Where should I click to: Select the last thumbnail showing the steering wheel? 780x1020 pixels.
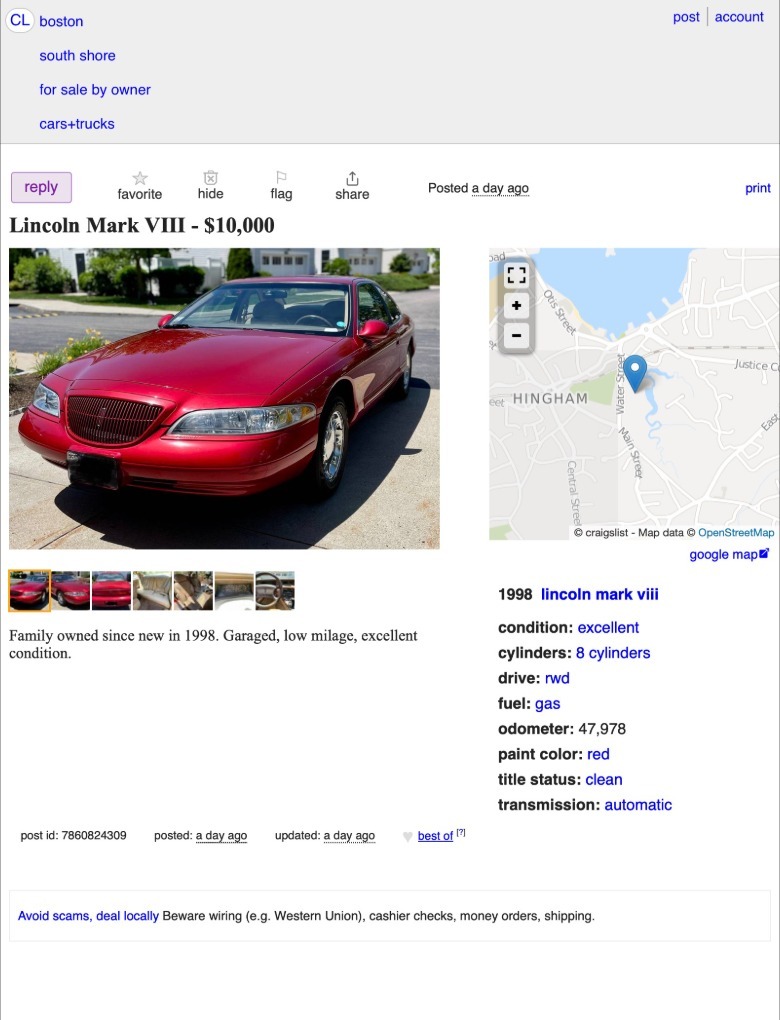click(275, 590)
